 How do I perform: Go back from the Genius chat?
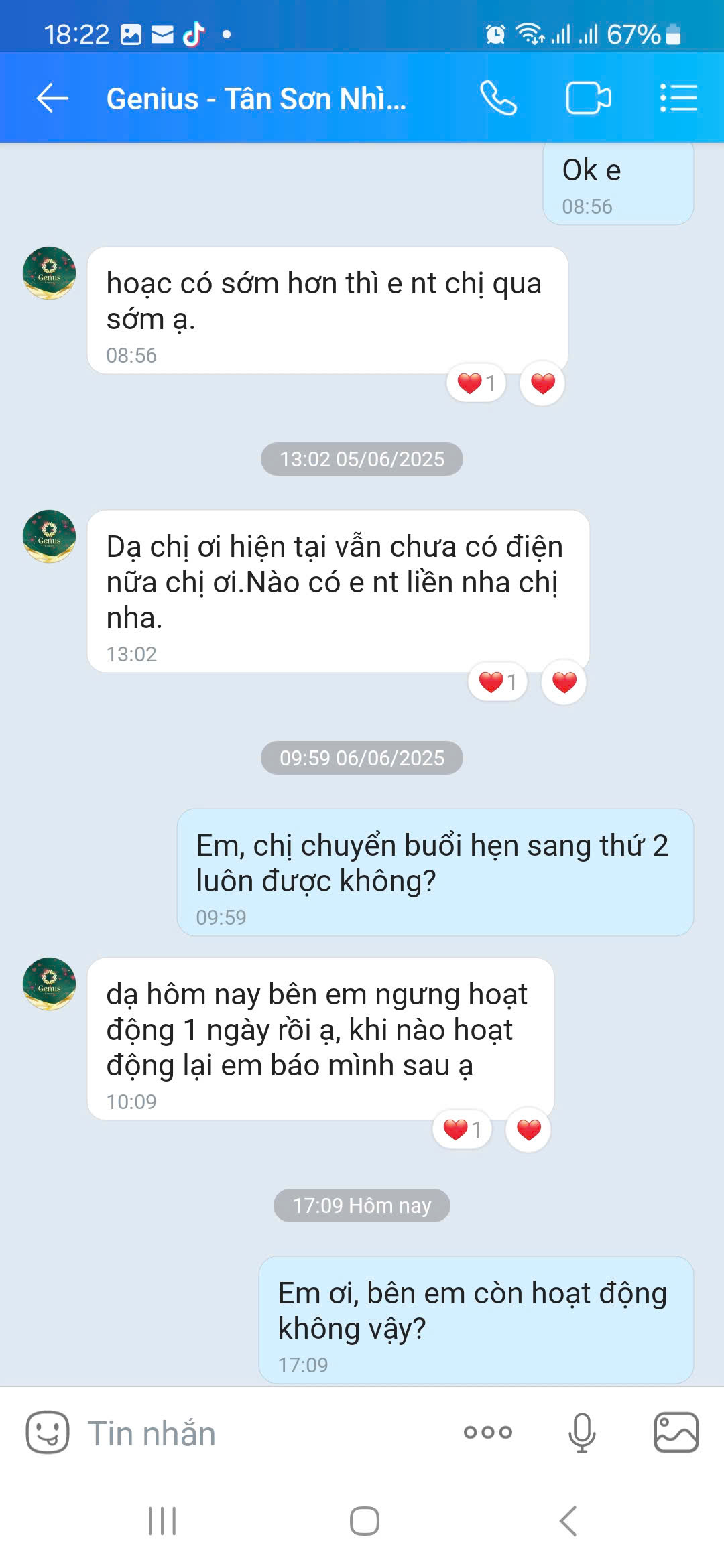coord(52,99)
